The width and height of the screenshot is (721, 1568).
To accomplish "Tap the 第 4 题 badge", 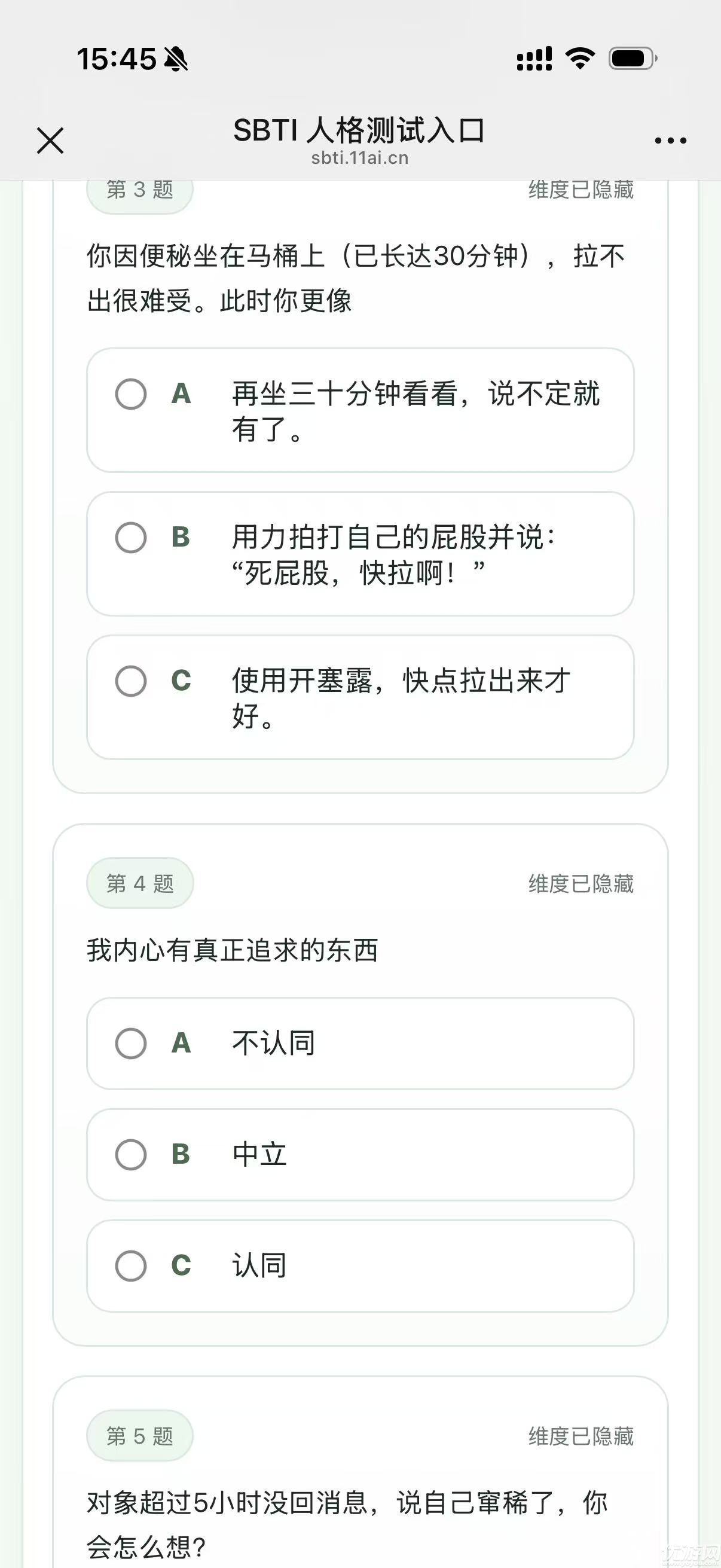I will click(x=139, y=884).
